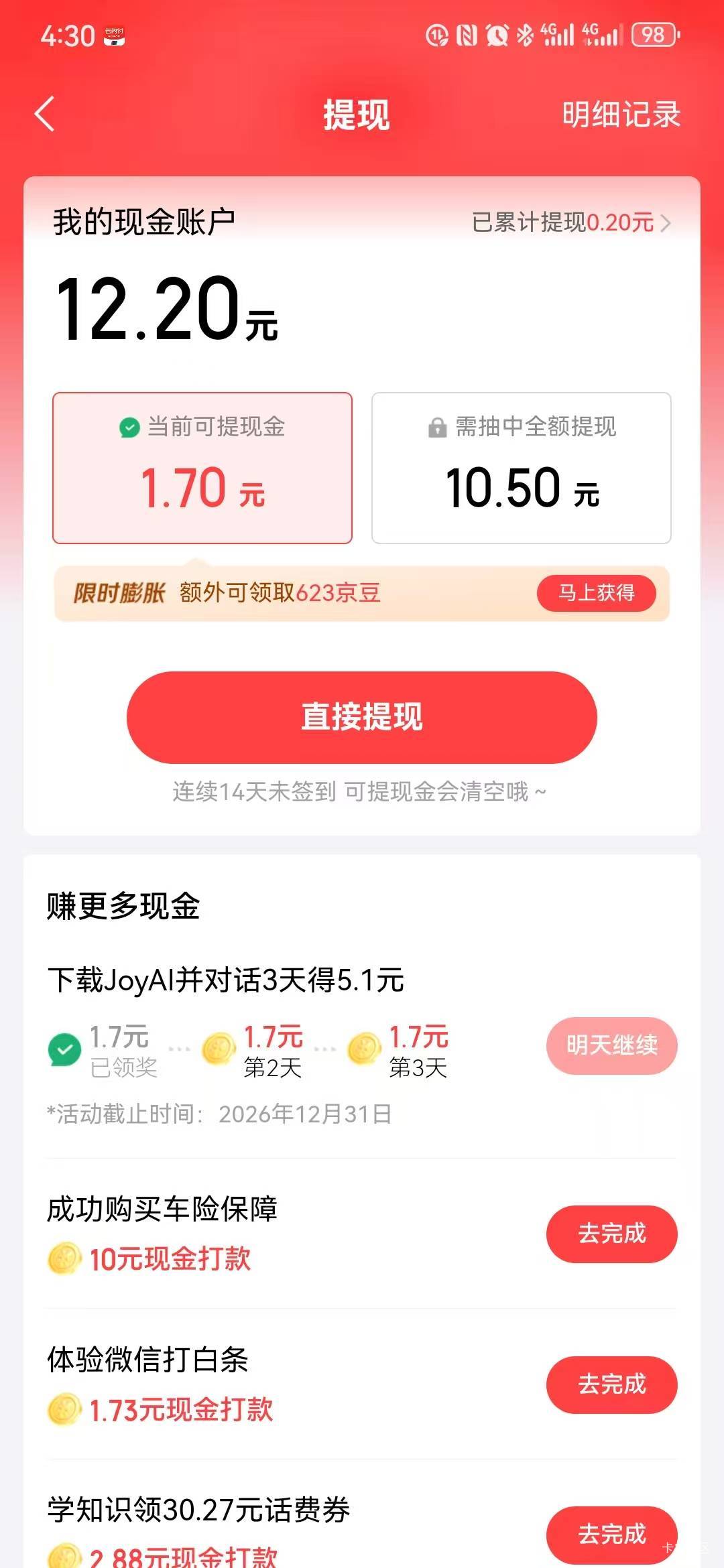724x1568 pixels.
Task: View 已累计提现0.20元 withdrawal history
Action: pos(570,222)
